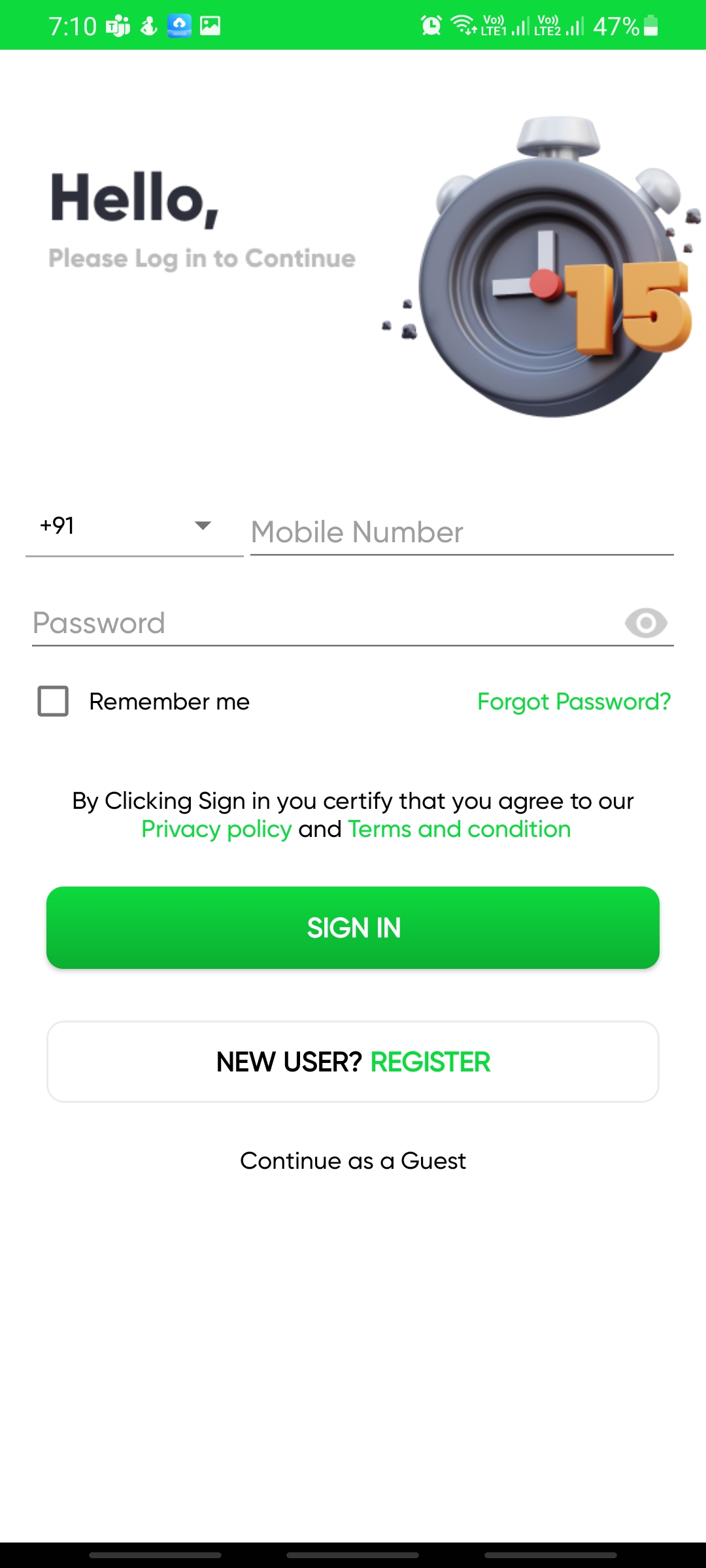Continue as a Guest
This screenshot has height=1568, width=706.
353,1161
